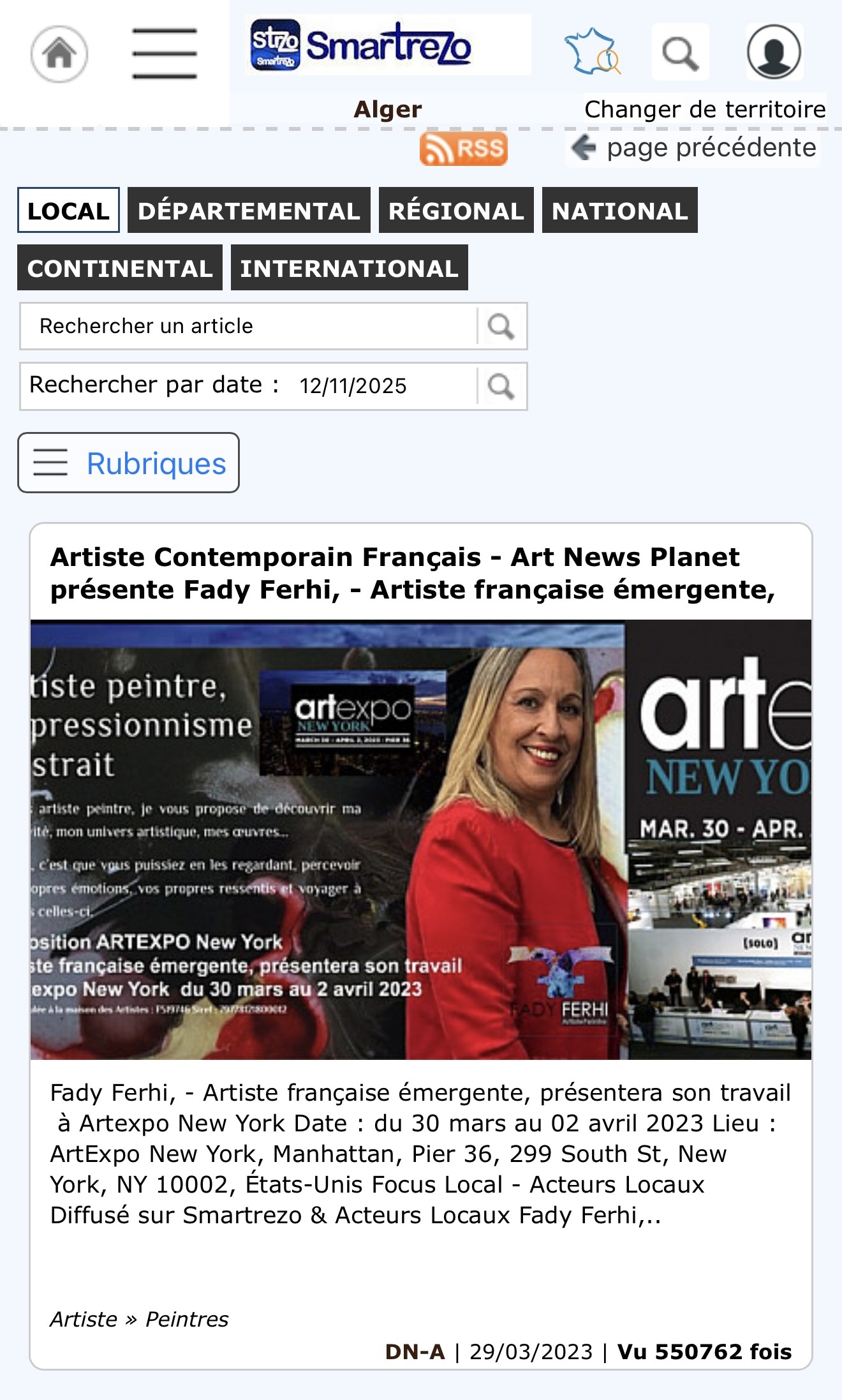Open the search magnifier in header
This screenshot has width=842, height=1400.
[x=680, y=52]
